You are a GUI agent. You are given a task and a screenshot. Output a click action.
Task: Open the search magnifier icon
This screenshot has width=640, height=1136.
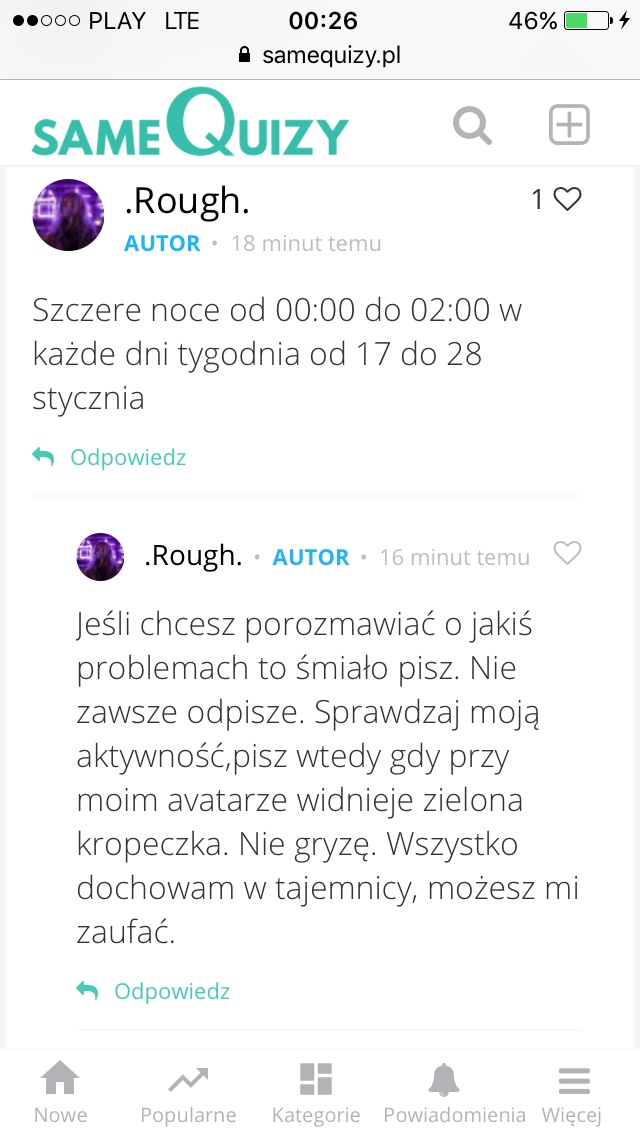point(472,127)
